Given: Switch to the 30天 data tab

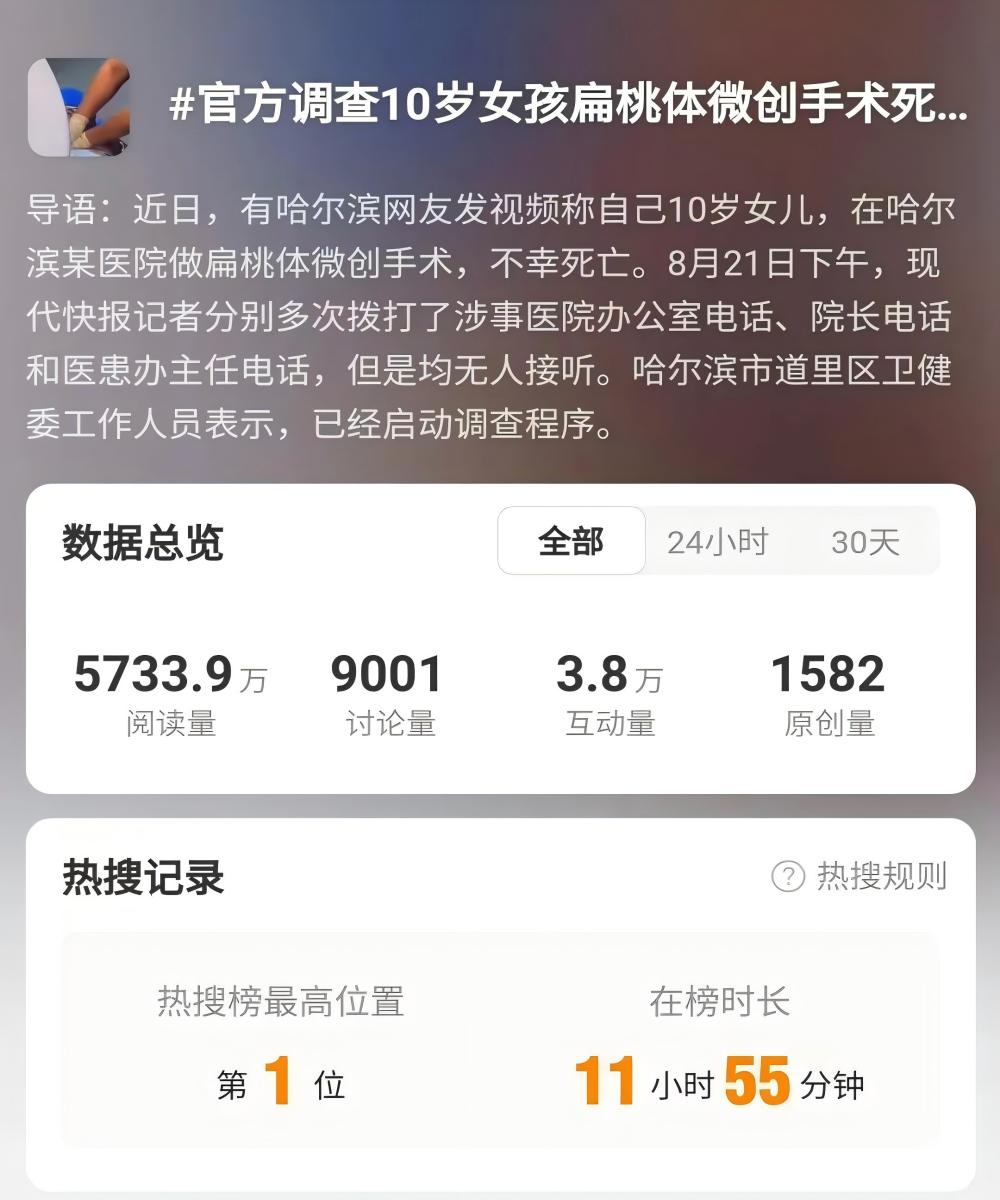Looking at the screenshot, I should coord(865,542).
